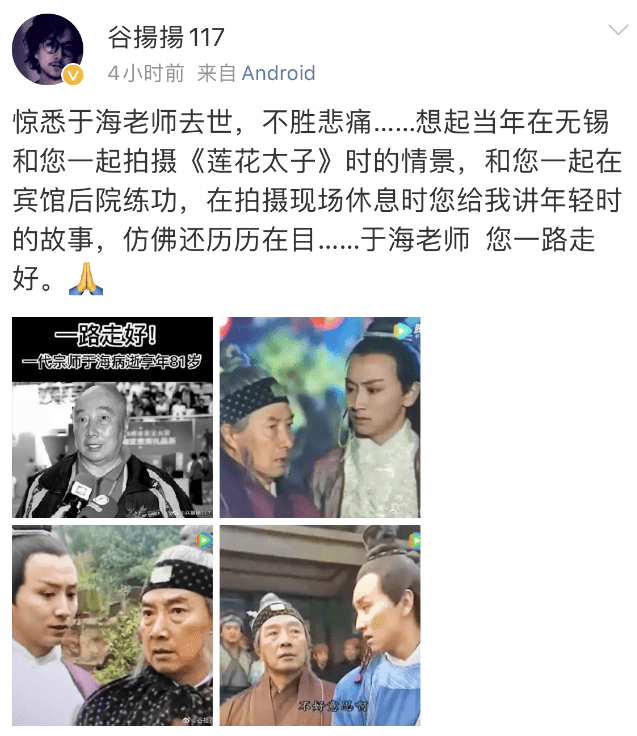Viewport: 637px width, 736px height.
Task: Open the photo of the white-robed man outdoors
Action: coord(112,625)
